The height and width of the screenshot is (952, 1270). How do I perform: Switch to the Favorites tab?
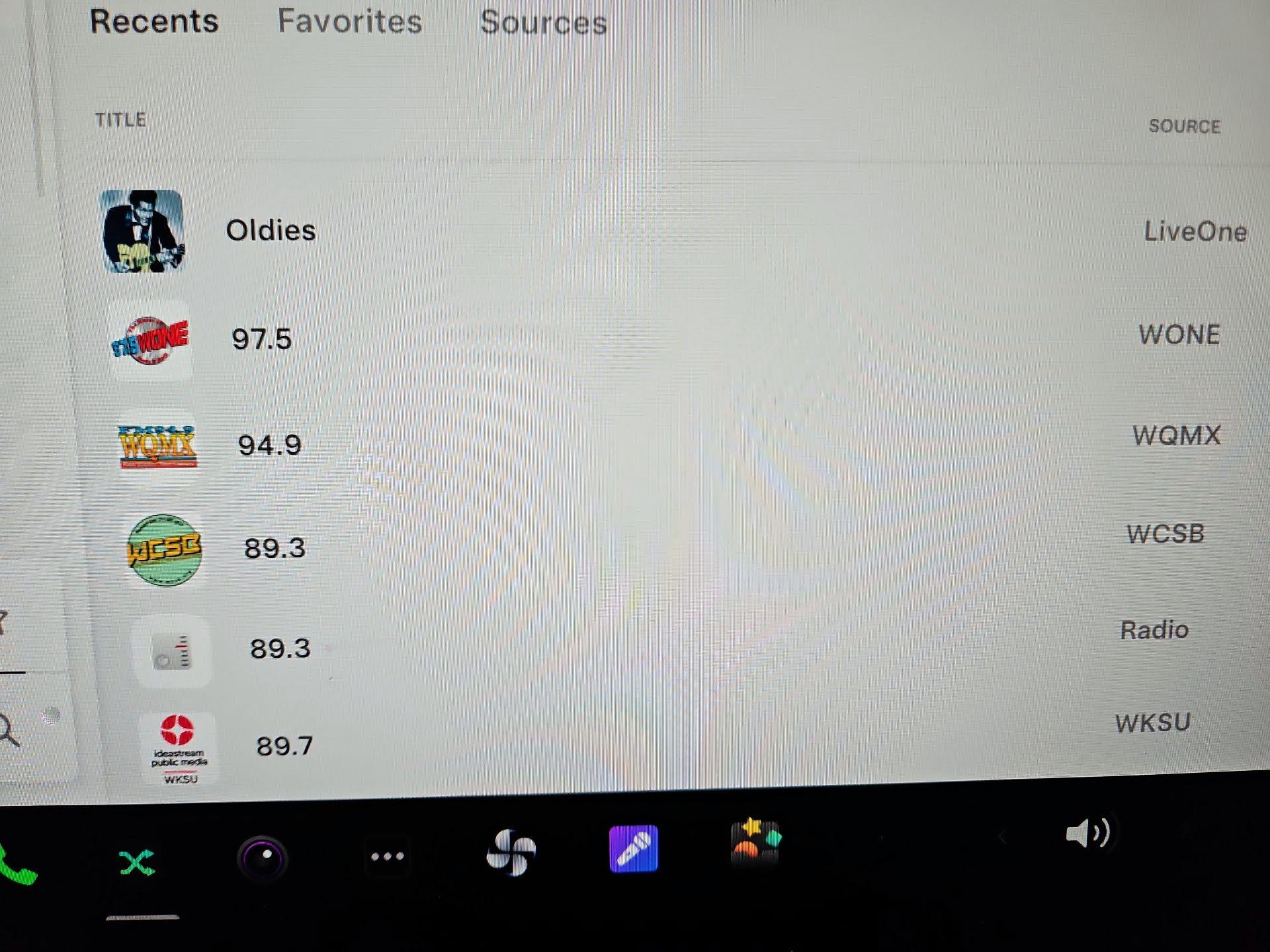pyautogui.click(x=349, y=21)
